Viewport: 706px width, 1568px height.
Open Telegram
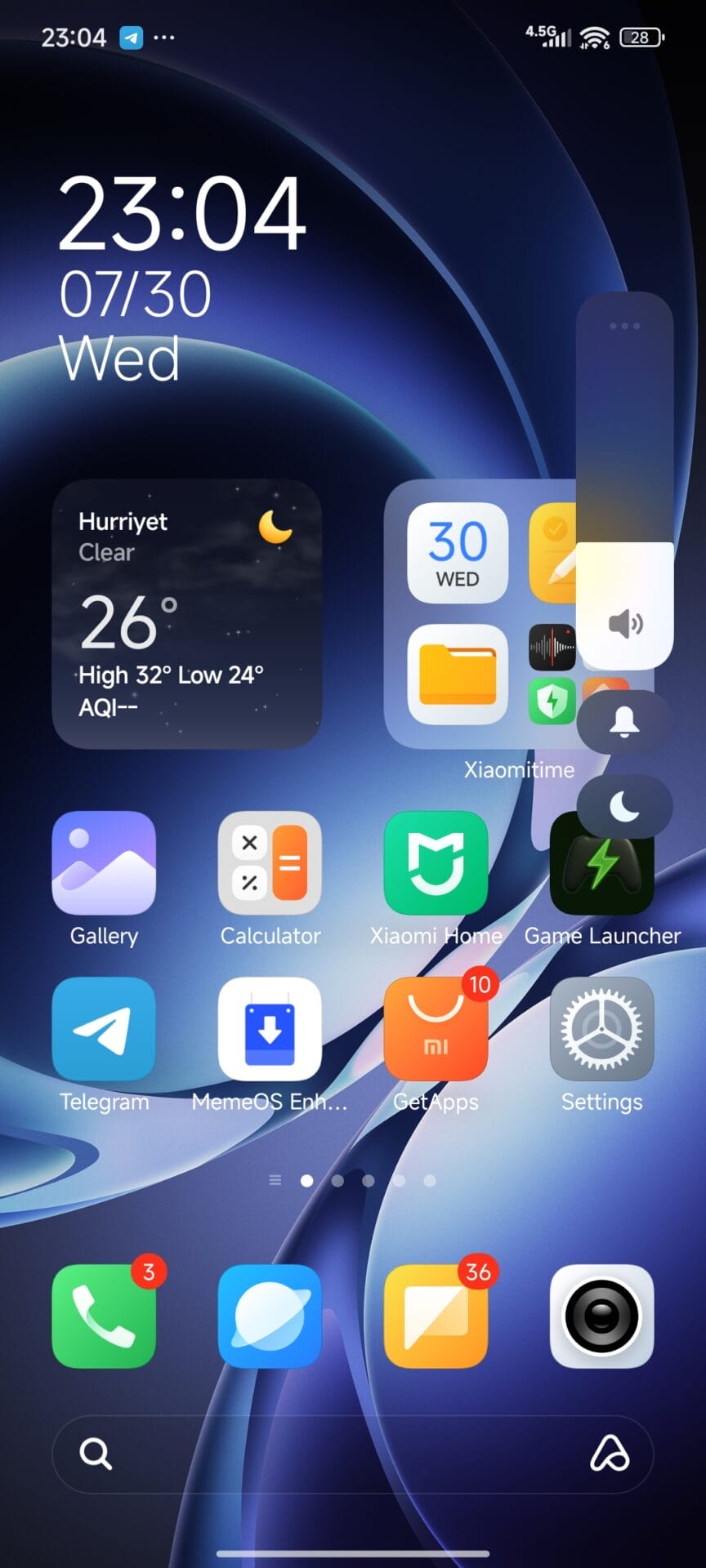click(104, 1029)
